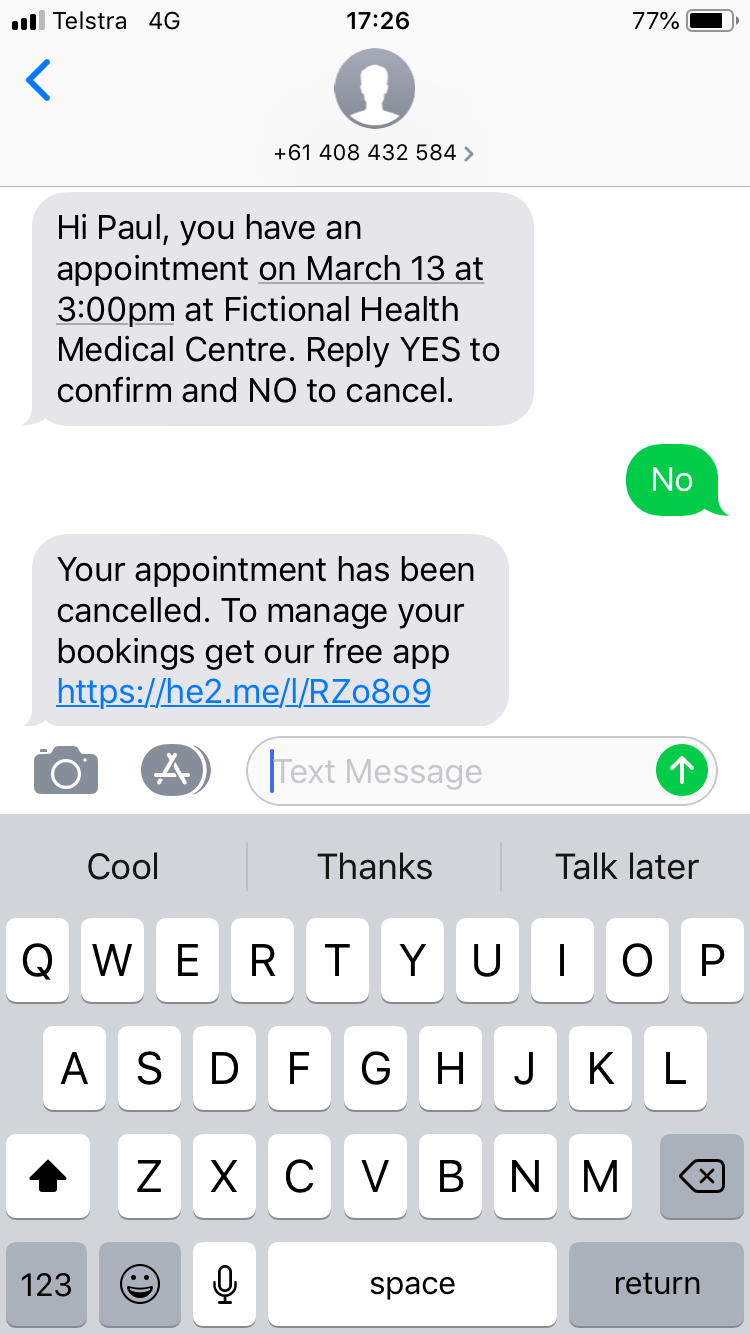Send the message with the green arrow
Viewport: 750px width, 1334px height.
point(682,770)
